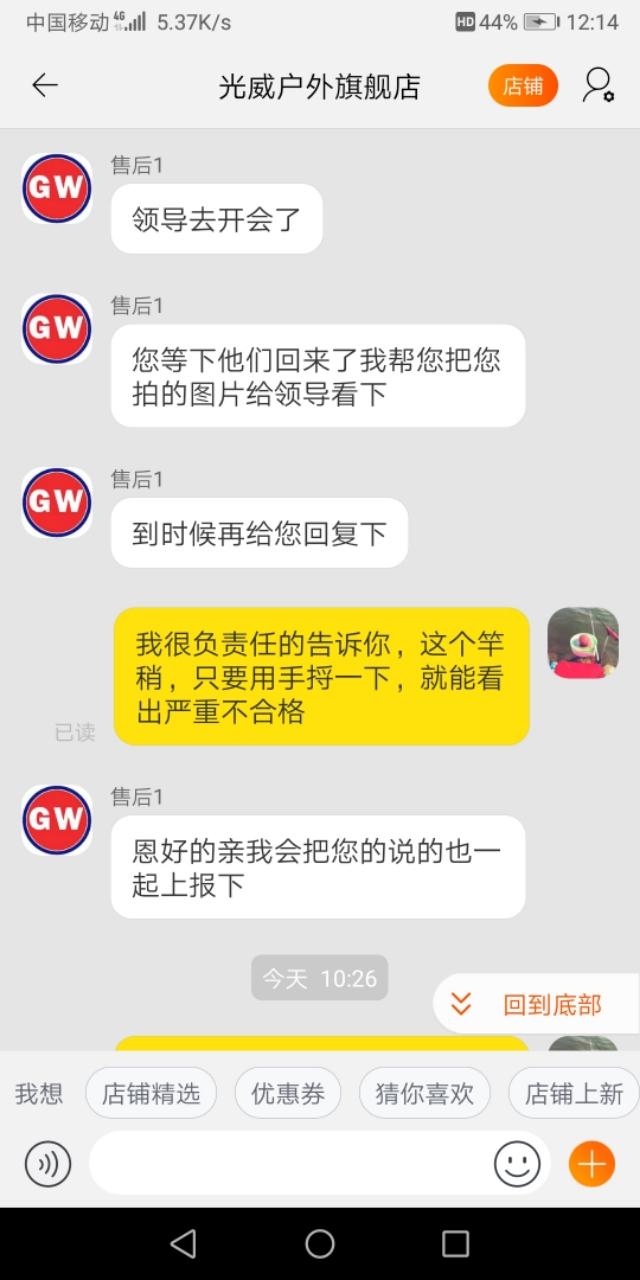Open the recent apps switcher
Viewport: 640px width, 1280px height.
pos(455,1244)
